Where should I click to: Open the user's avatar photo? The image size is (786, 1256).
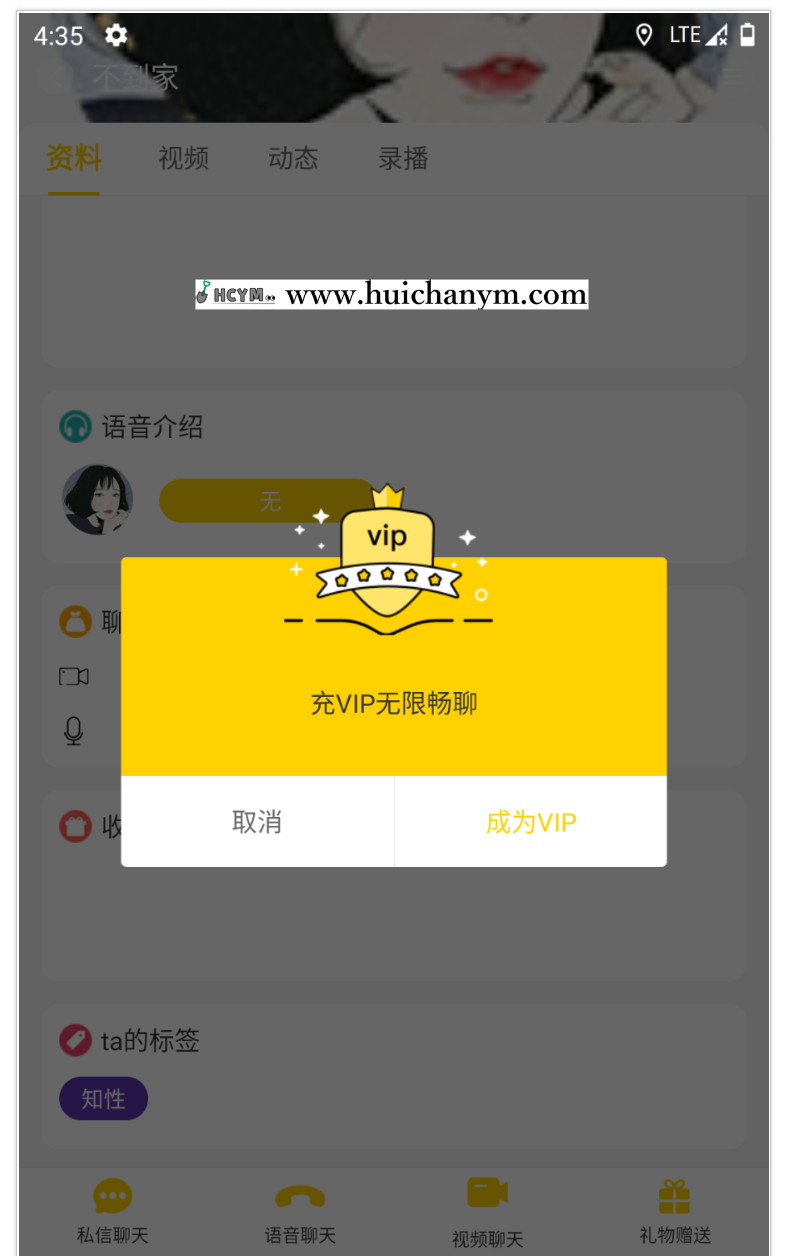click(x=97, y=500)
